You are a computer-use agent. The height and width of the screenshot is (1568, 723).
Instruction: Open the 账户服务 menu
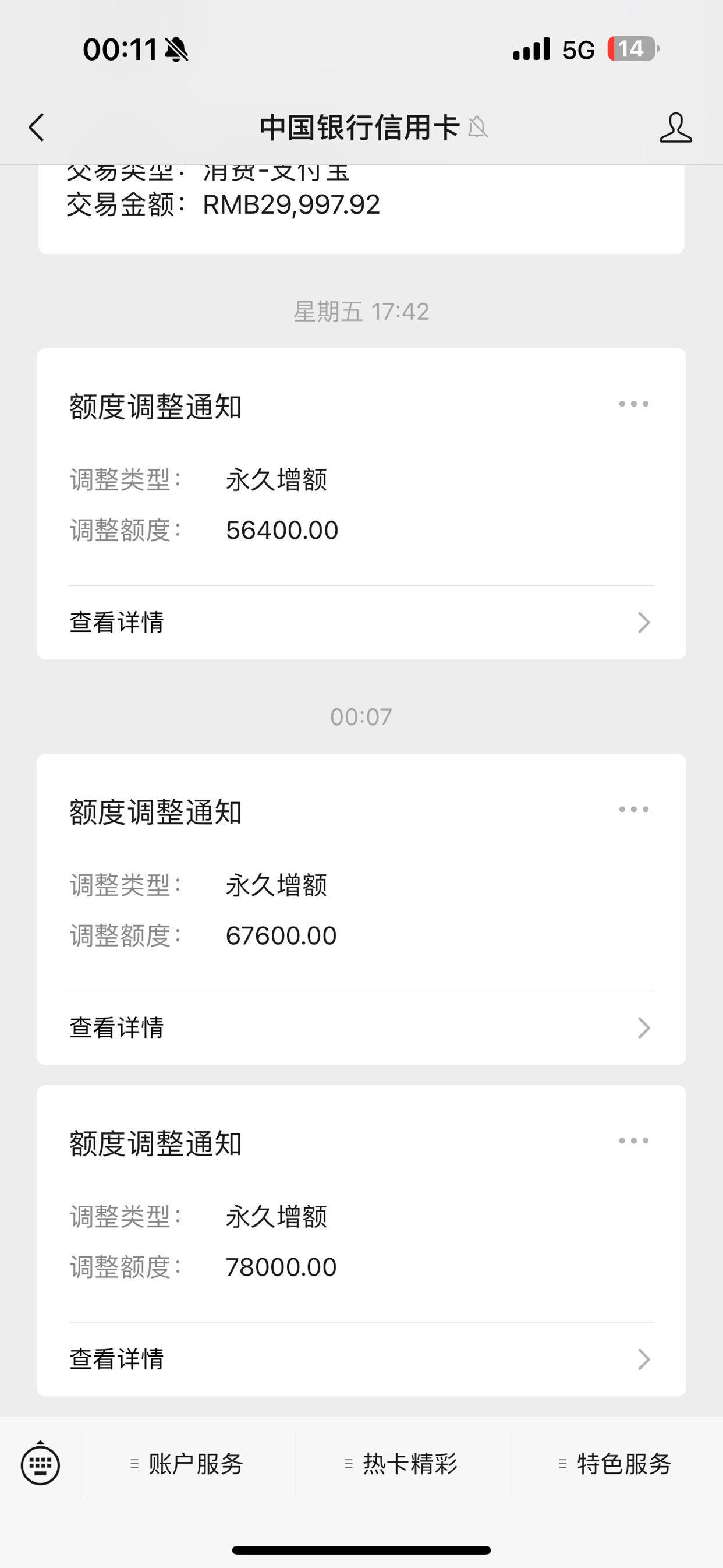(x=188, y=1464)
